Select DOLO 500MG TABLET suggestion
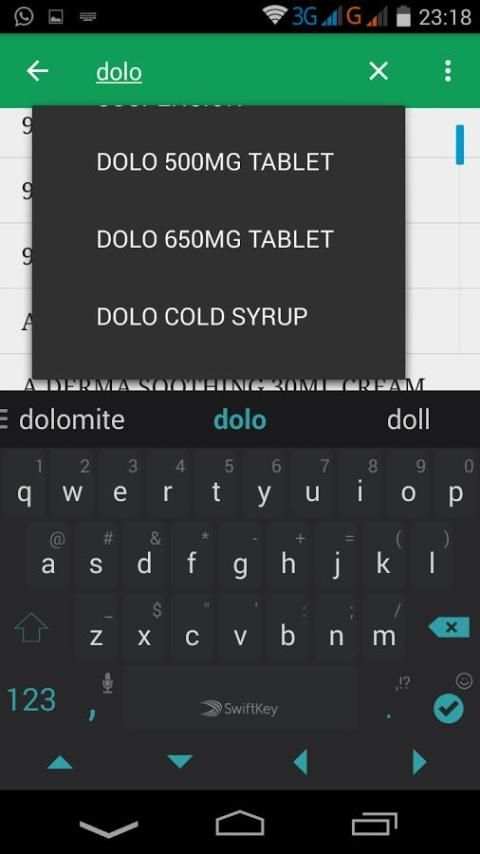Screen dimensions: 480x854 tap(218, 162)
